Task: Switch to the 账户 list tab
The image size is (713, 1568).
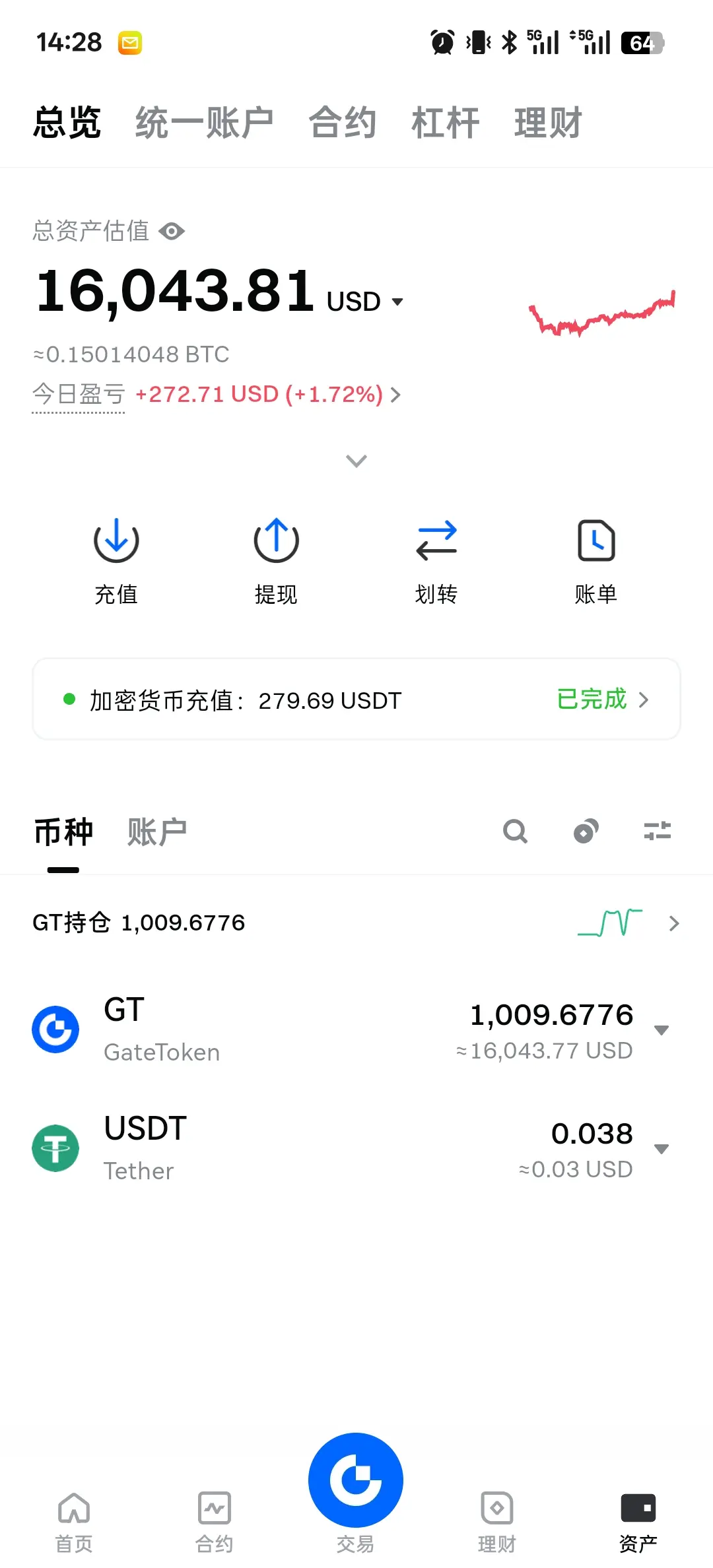Action: pyautogui.click(x=157, y=832)
